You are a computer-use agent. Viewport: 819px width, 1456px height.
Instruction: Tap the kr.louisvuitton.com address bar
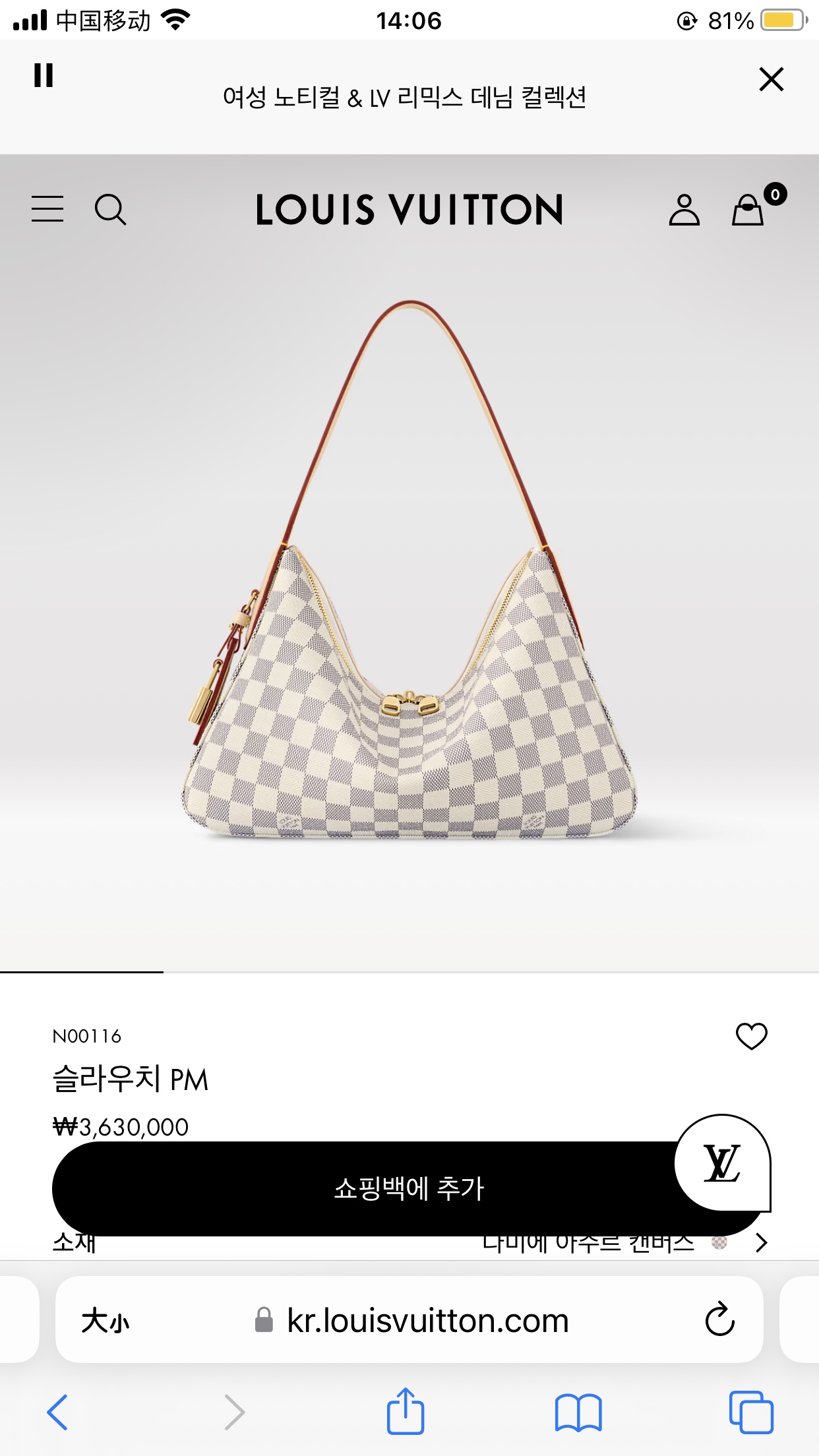[x=427, y=1321]
